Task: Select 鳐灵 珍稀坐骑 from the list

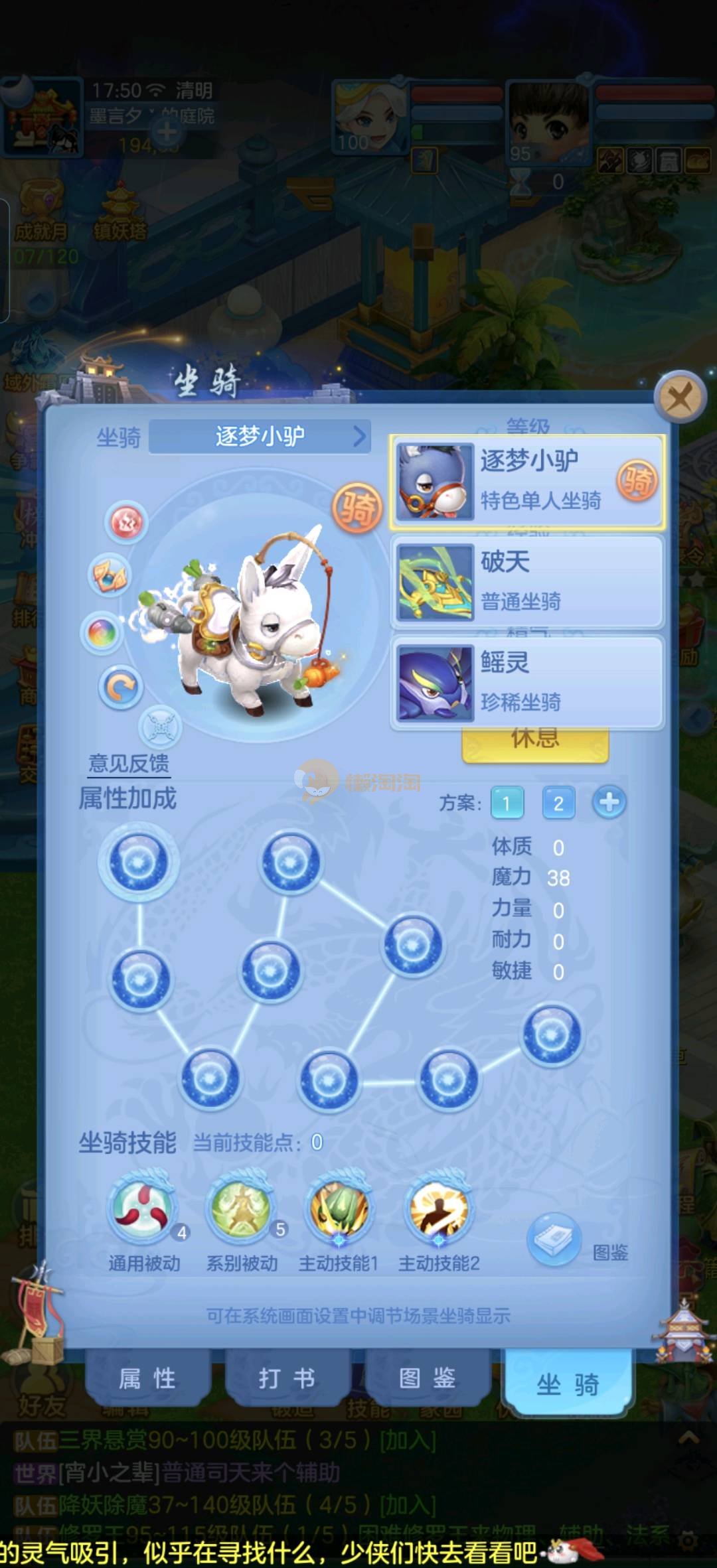Action: pos(528,682)
